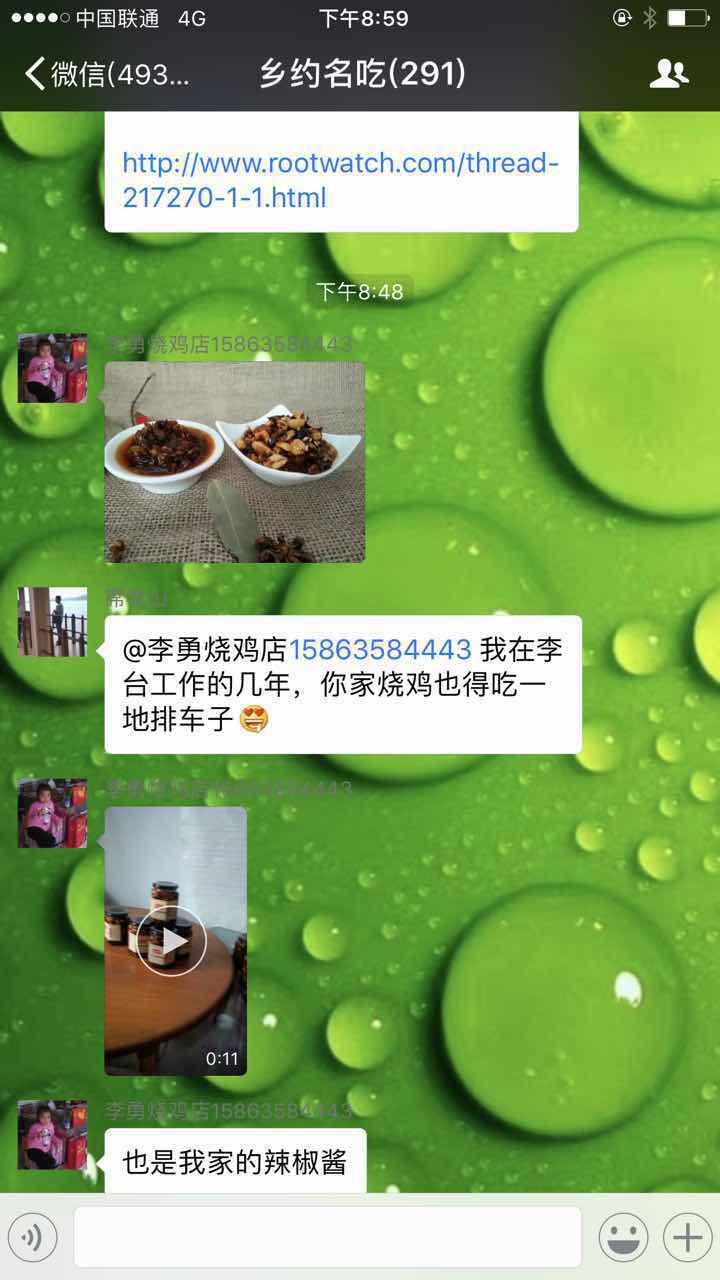Open the rootwatch.com thread link

click(x=340, y=180)
